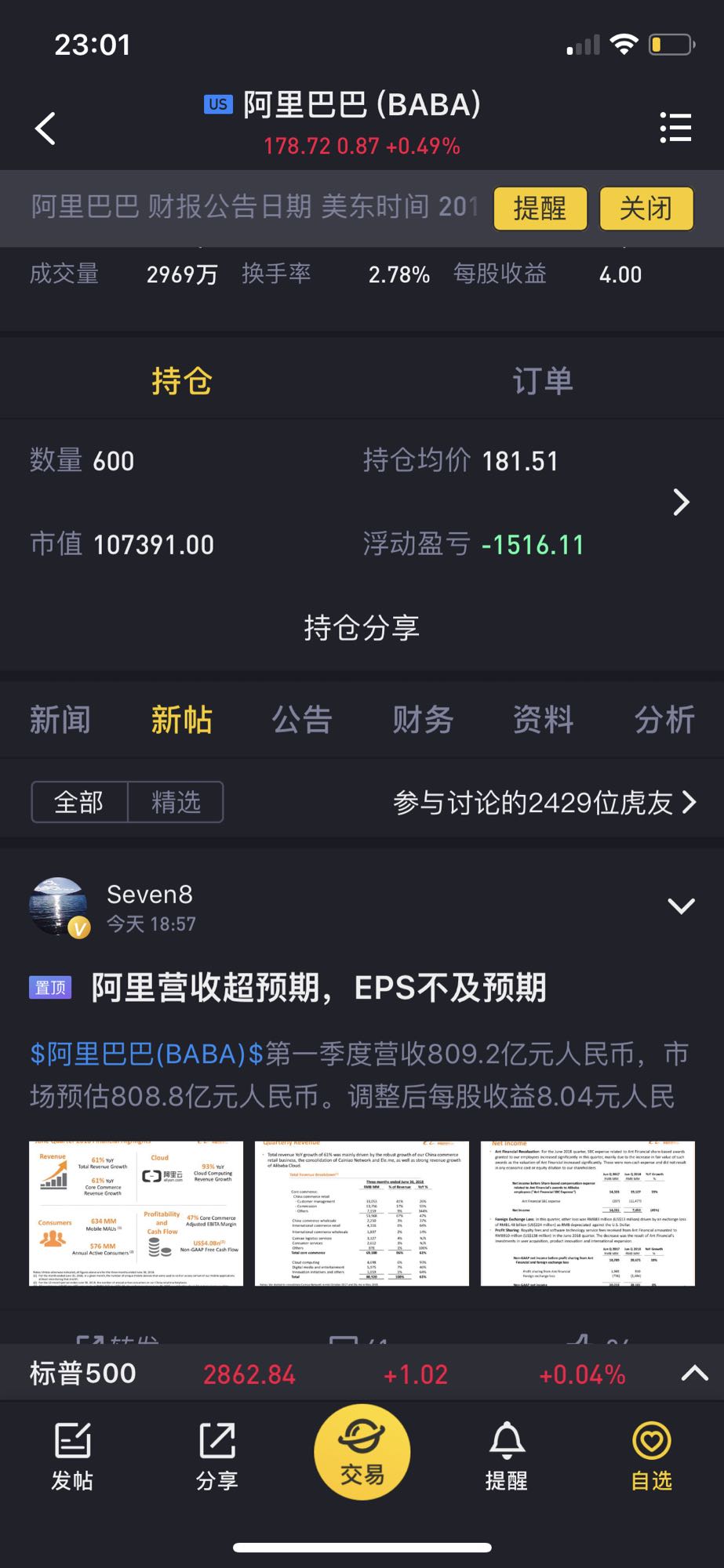Image resolution: width=724 pixels, height=1568 pixels.
Task: Open the first image in Seven8's post
Action: (136, 1213)
